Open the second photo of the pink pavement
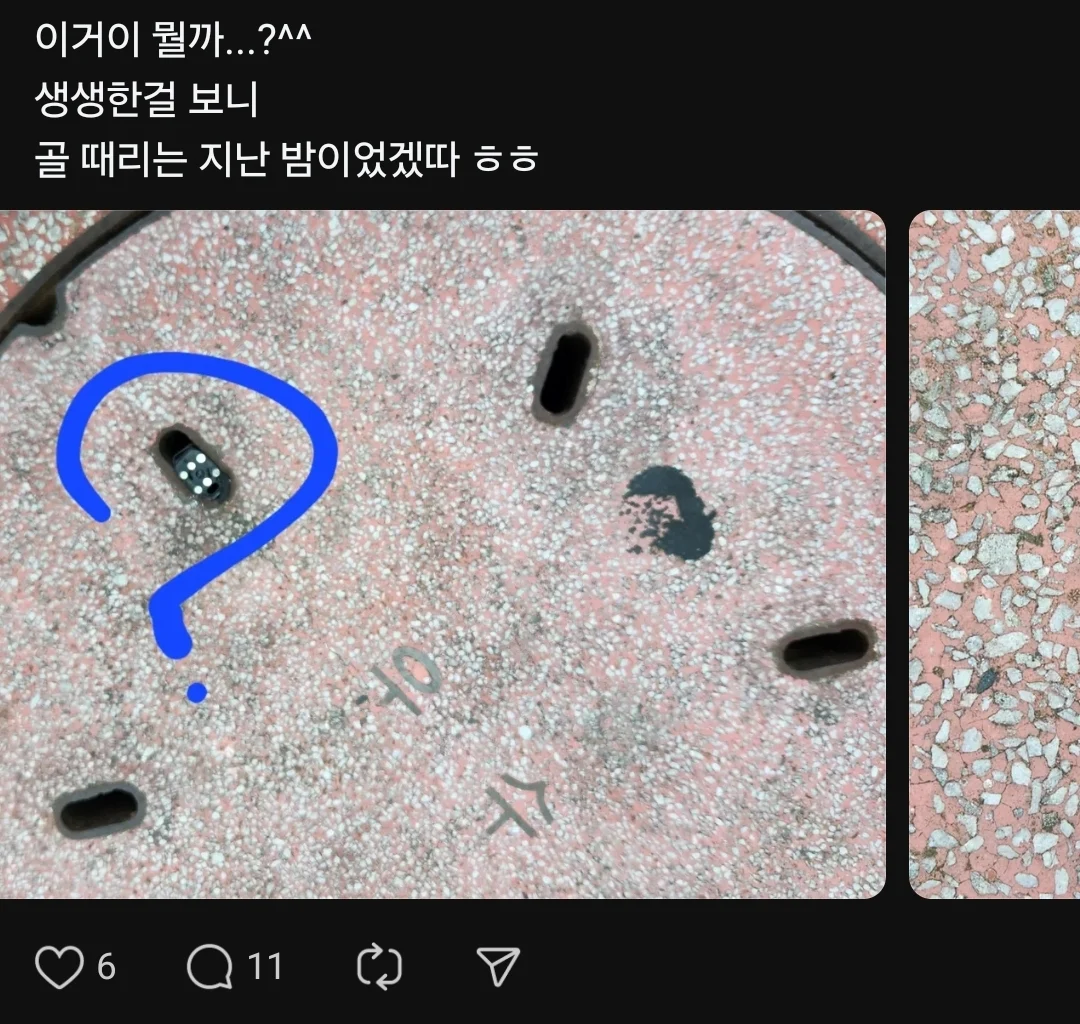Viewport: 1080px width, 1024px height. [x=994, y=553]
